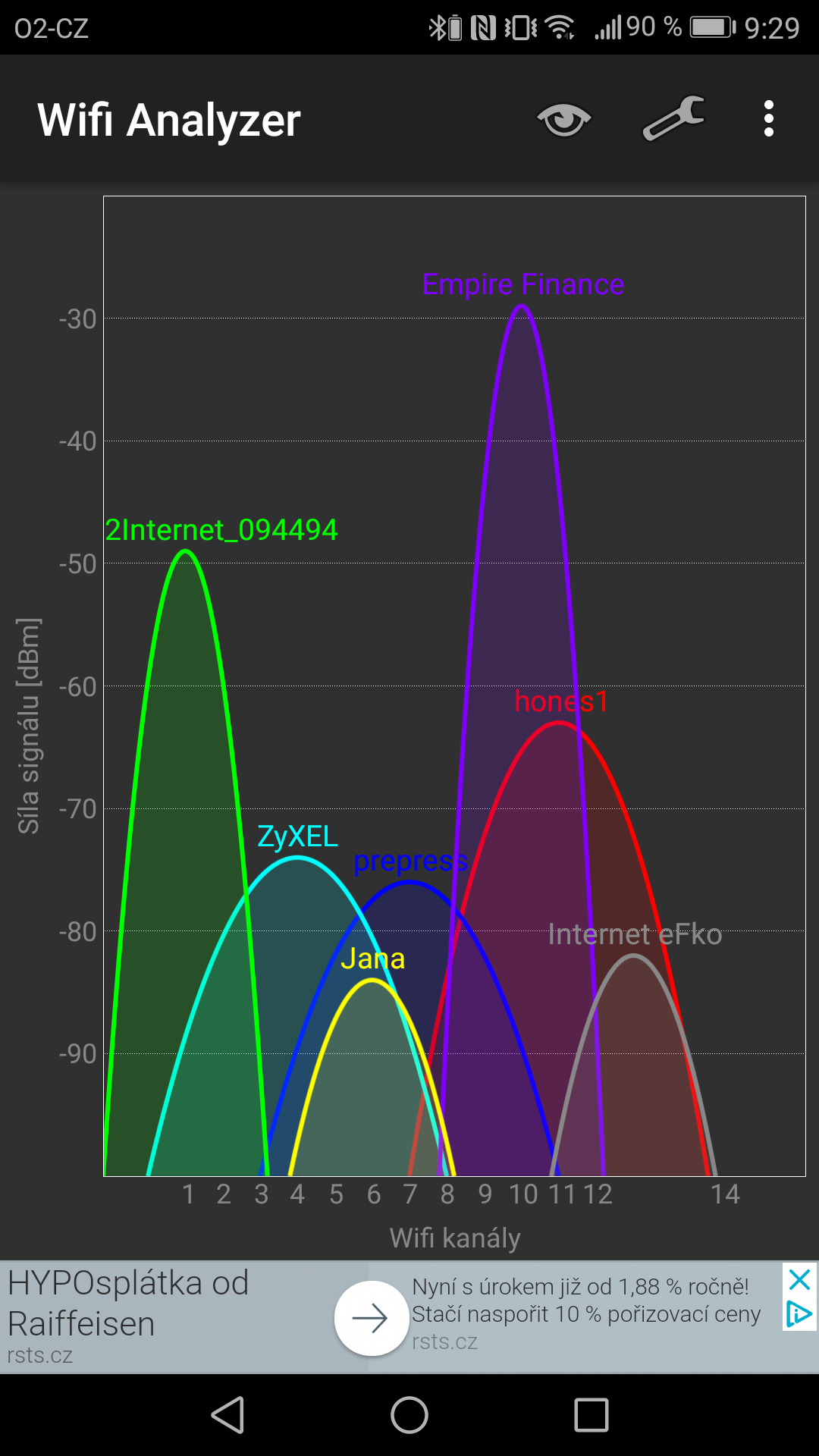Open settings via the wrench icon
Viewport: 819px width, 1456px height.
click(673, 119)
